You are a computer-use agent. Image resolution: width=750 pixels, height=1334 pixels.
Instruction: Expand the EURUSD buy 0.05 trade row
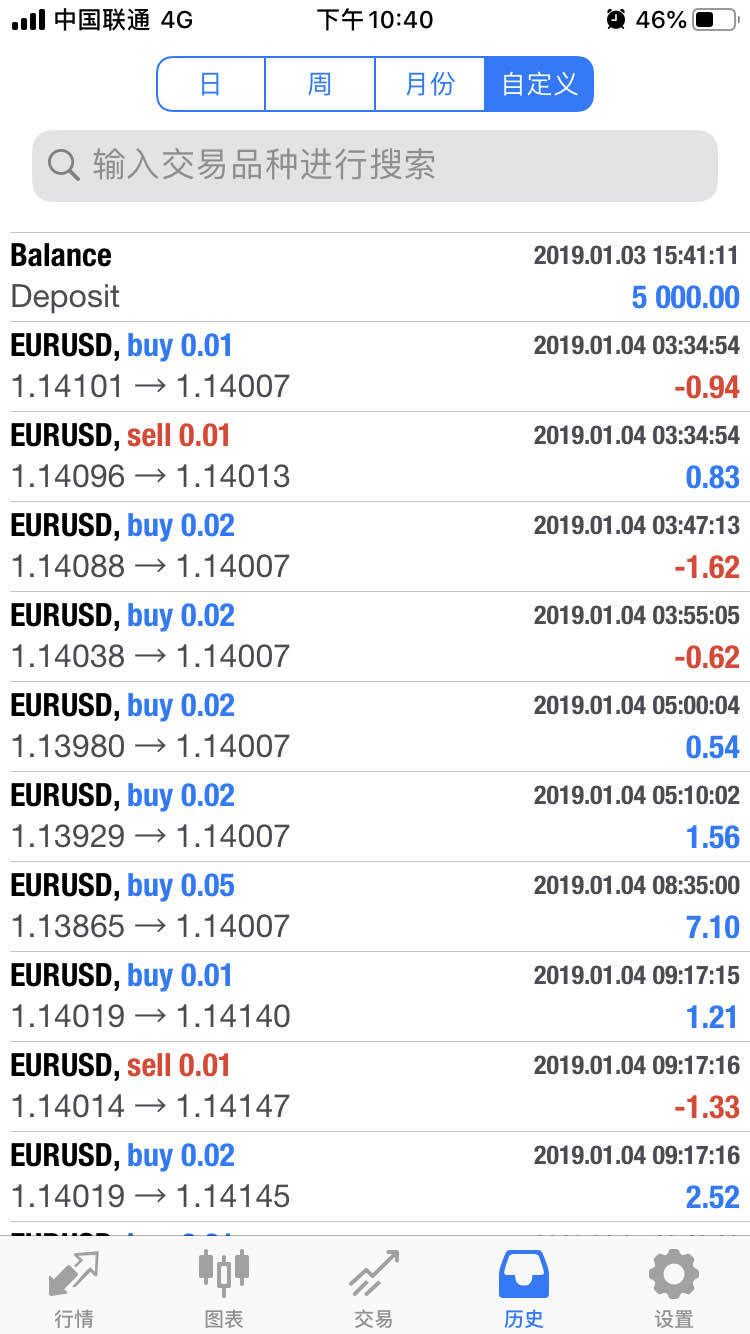[375, 906]
